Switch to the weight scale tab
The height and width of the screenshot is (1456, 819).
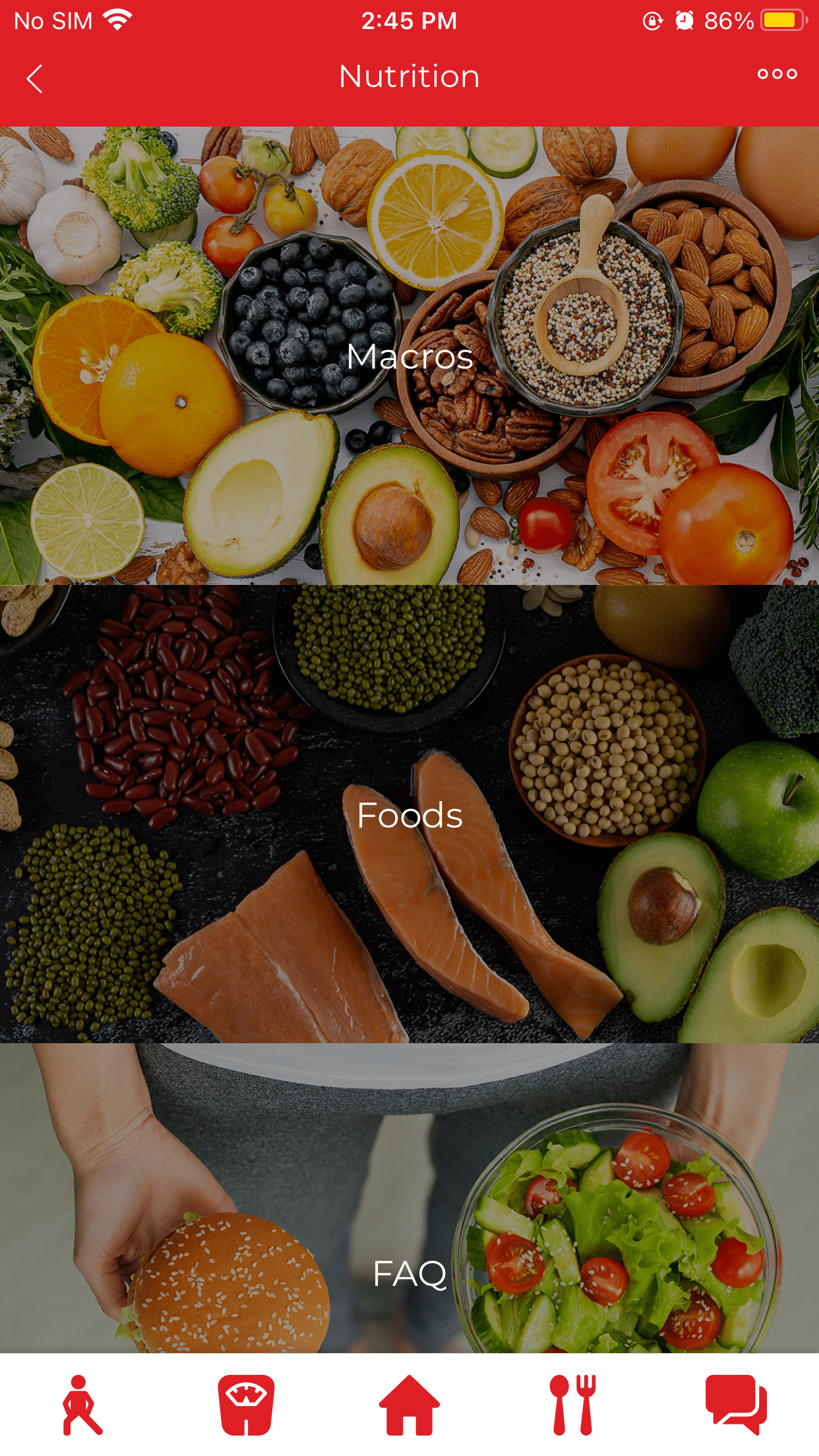tap(246, 1405)
